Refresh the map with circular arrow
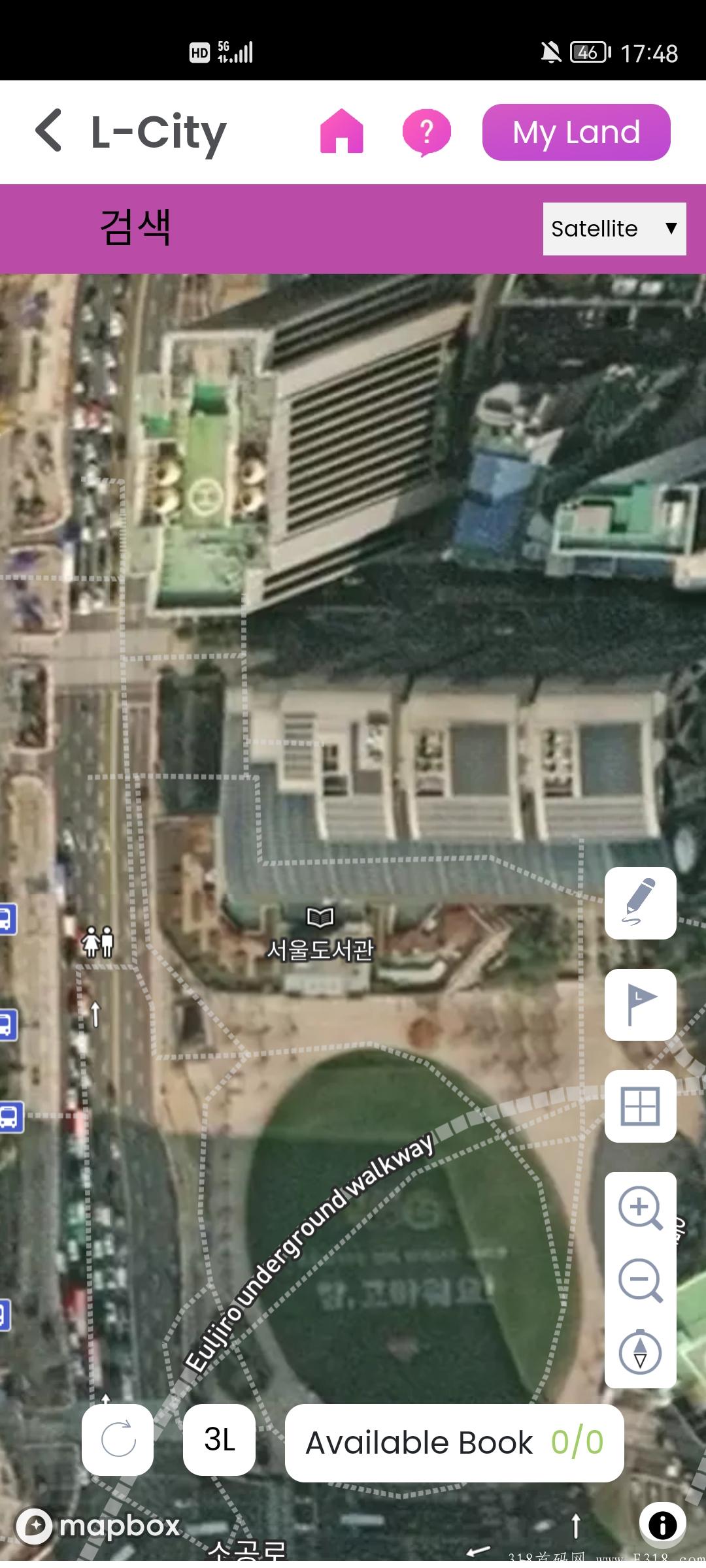 point(118,1439)
